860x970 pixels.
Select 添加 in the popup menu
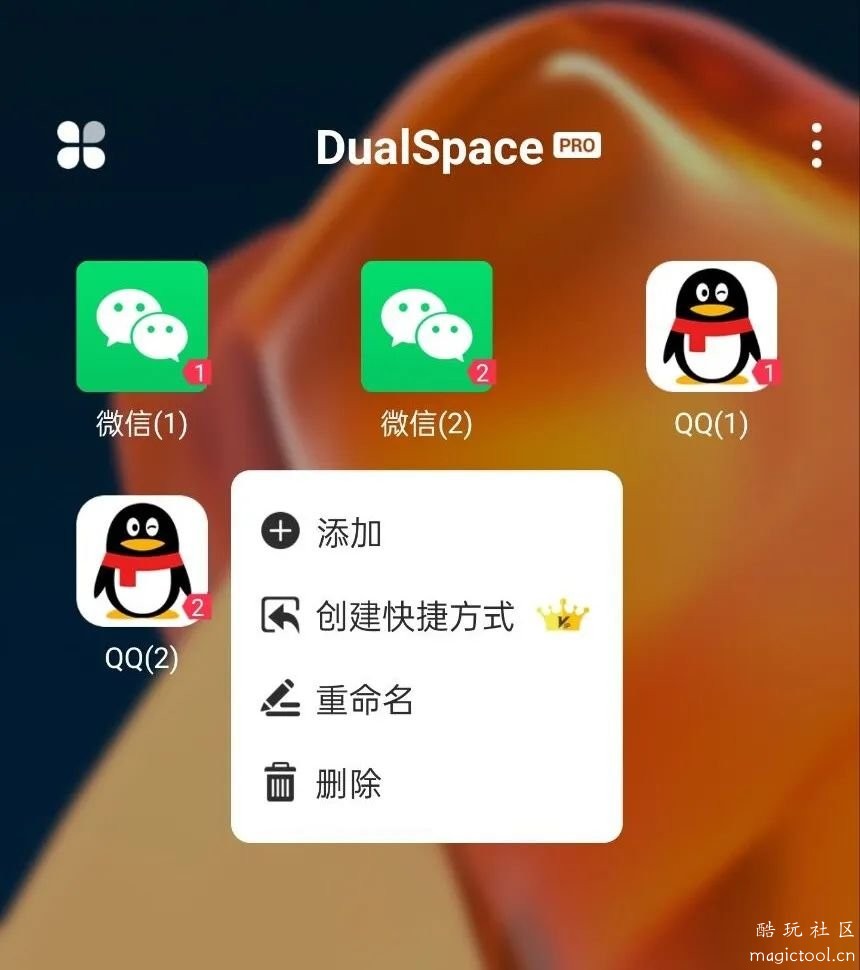[x=348, y=532]
